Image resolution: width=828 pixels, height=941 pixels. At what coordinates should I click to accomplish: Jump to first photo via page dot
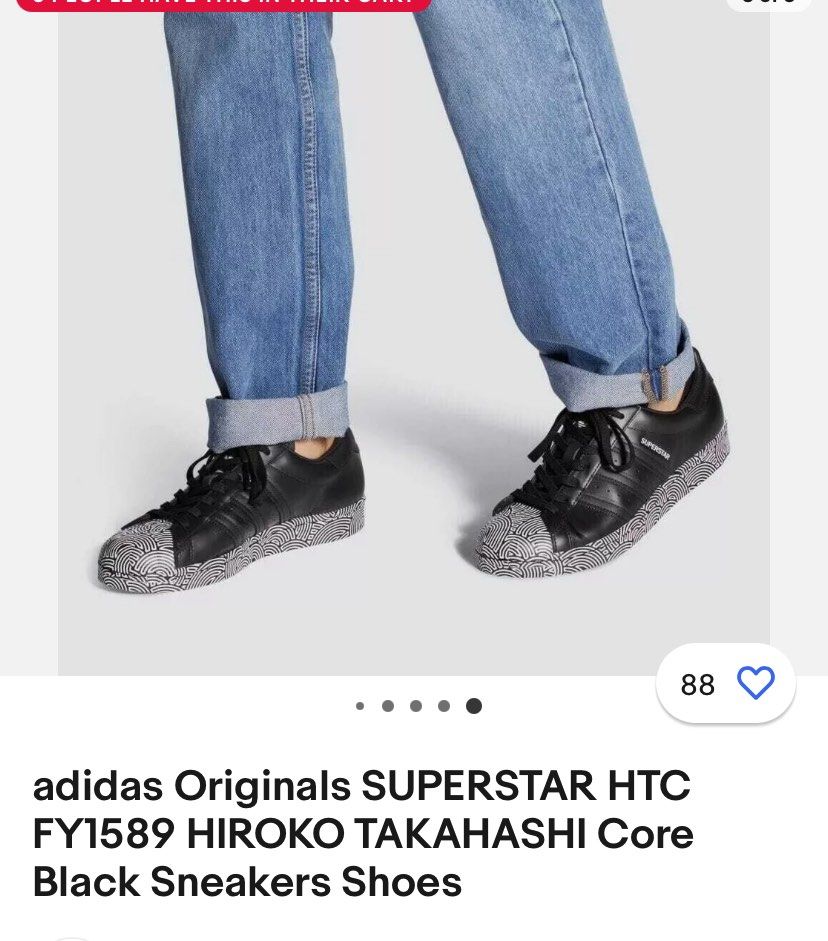pos(360,706)
